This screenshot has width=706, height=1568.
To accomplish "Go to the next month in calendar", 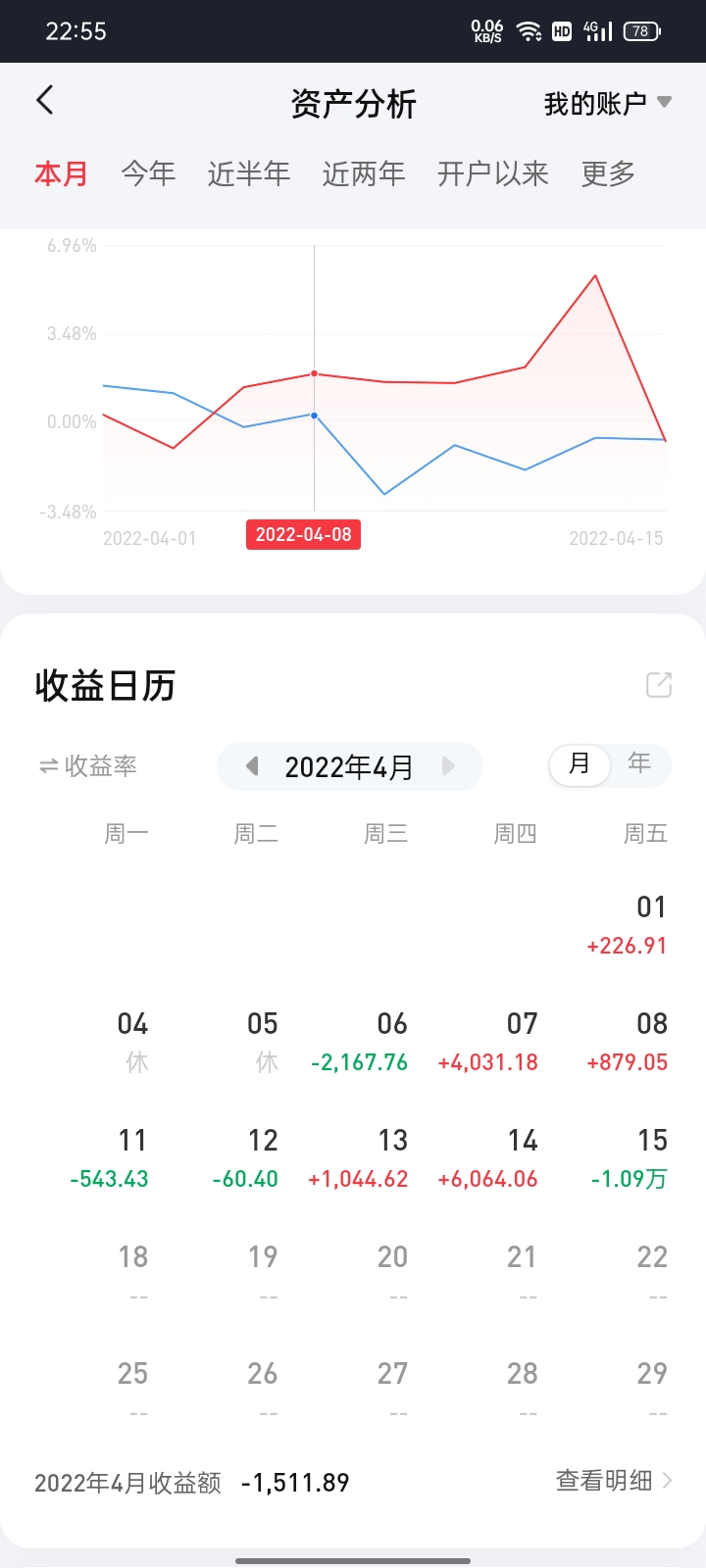I will tap(449, 765).
